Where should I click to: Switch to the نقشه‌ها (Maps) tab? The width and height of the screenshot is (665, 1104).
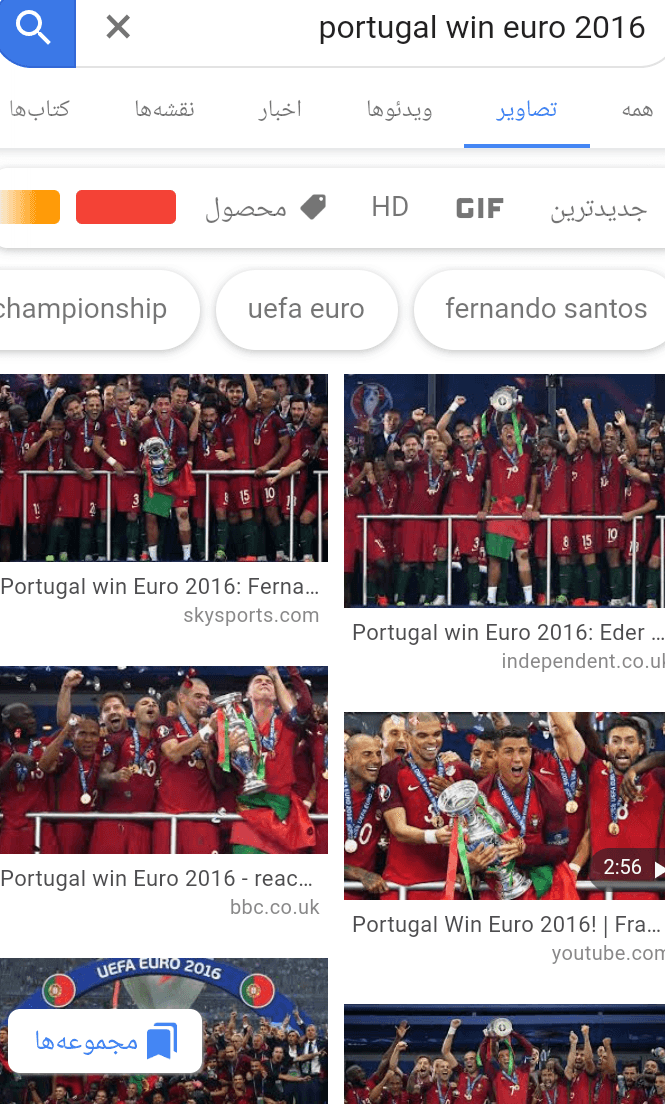point(165,110)
